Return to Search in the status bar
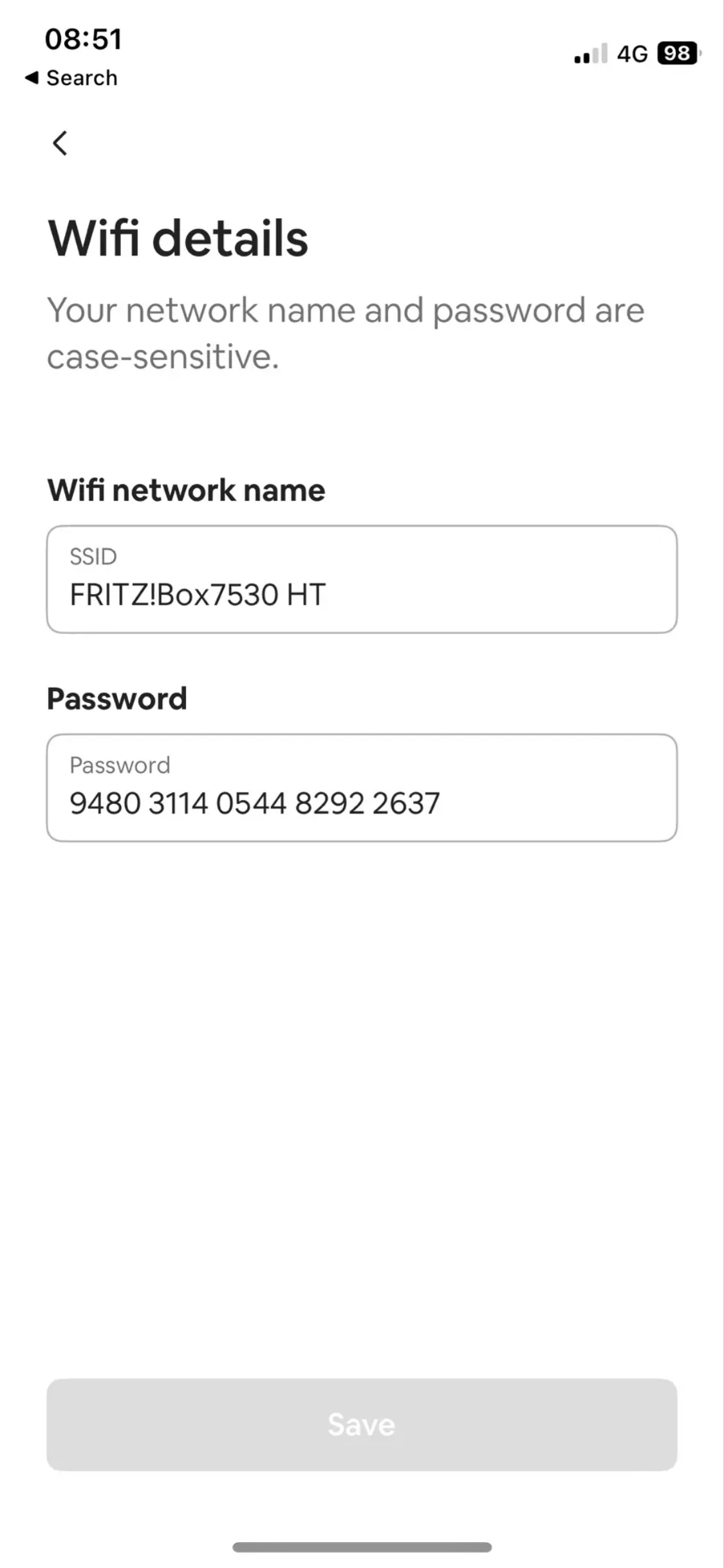 tap(71, 78)
